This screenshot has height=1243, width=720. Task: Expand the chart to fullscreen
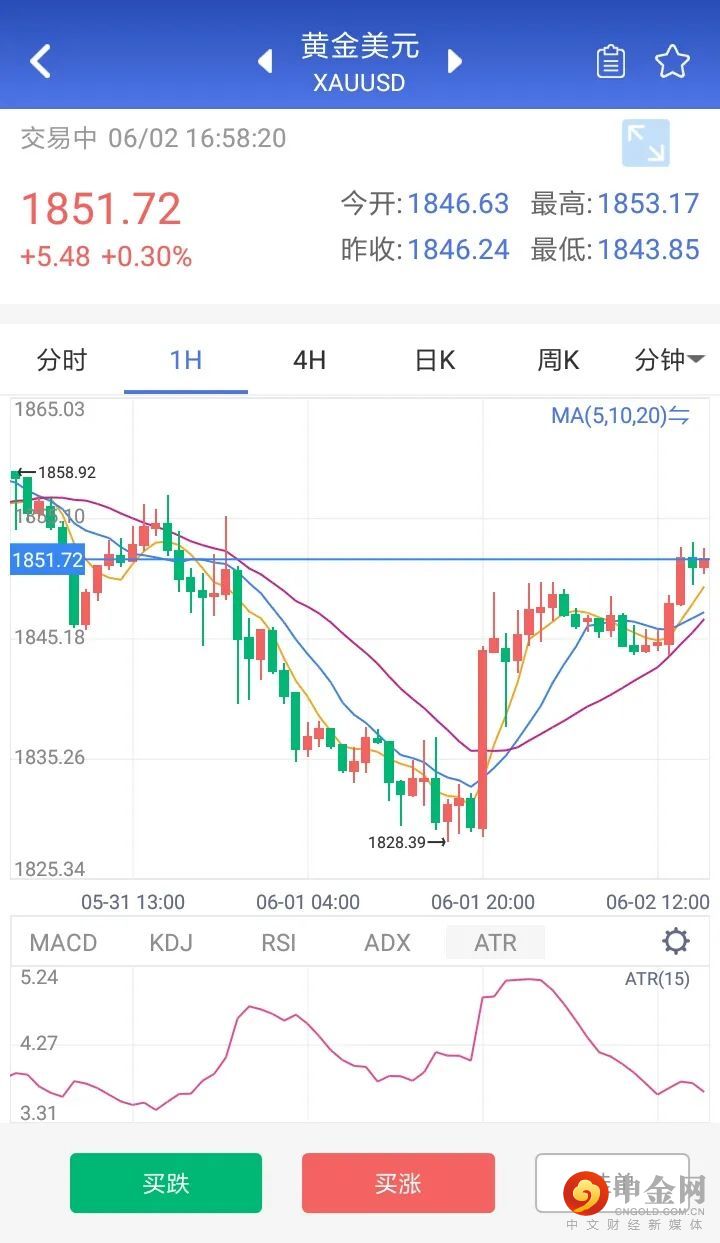pyautogui.click(x=645, y=143)
